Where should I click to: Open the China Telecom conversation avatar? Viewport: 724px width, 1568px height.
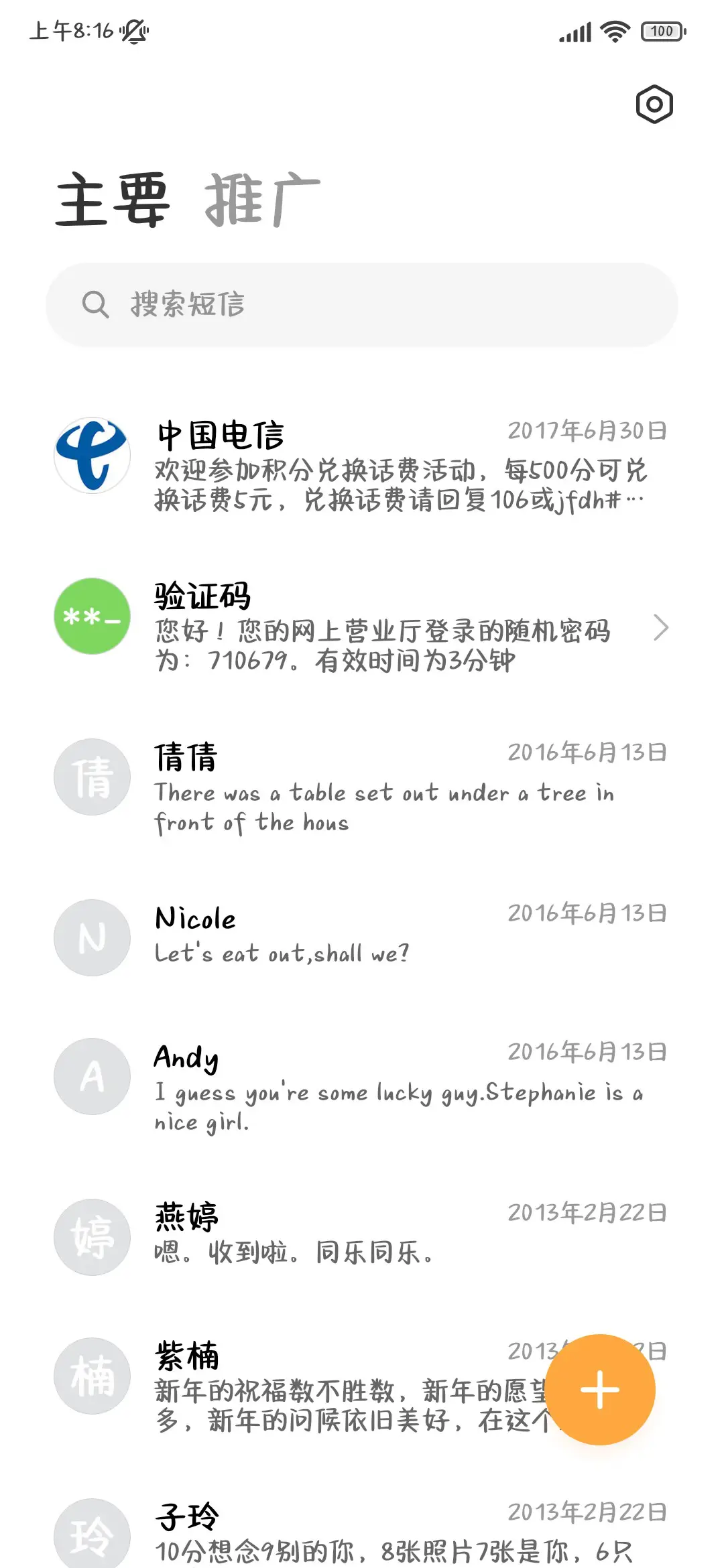click(x=92, y=454)
